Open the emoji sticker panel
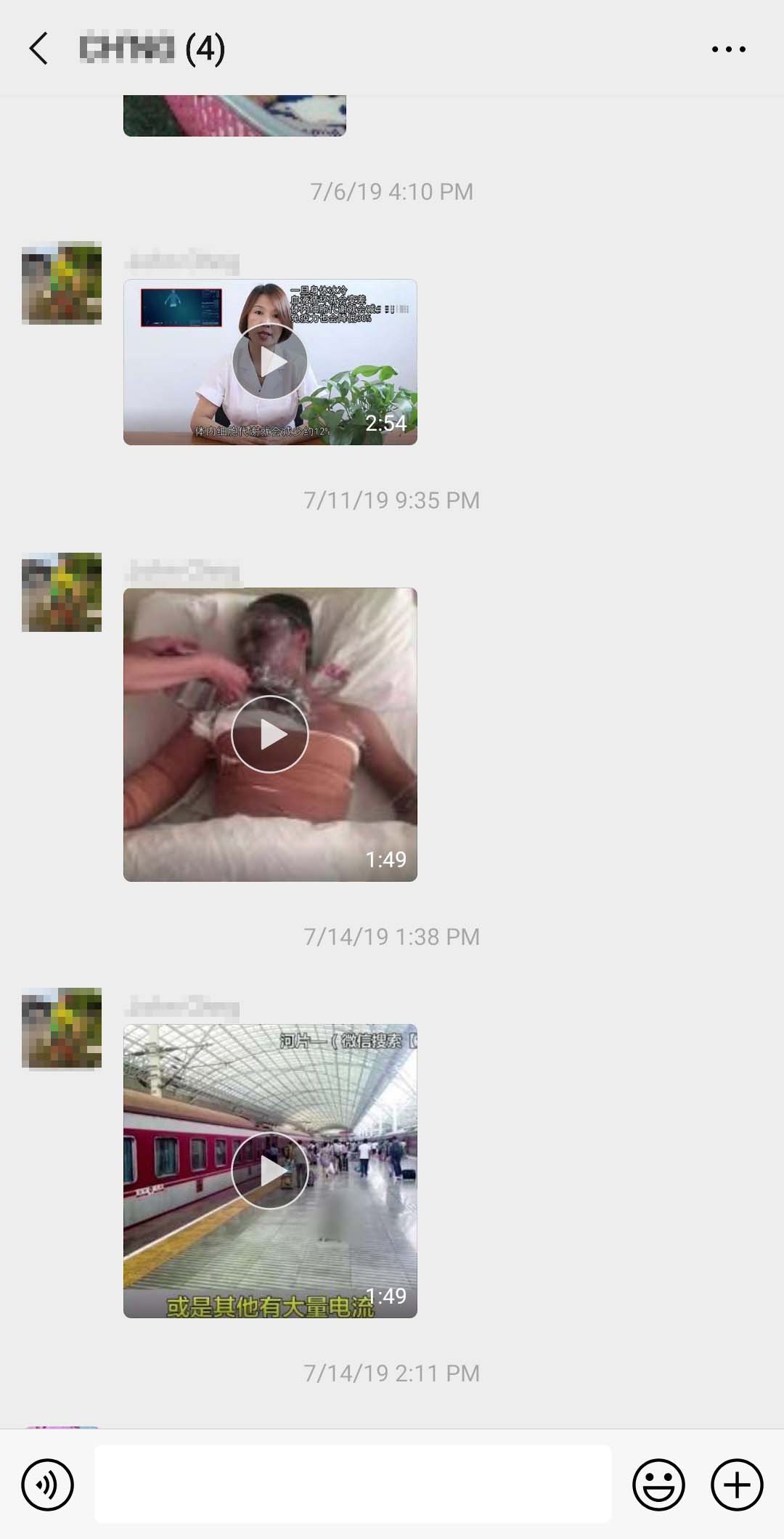 (x=658, y=1485)
